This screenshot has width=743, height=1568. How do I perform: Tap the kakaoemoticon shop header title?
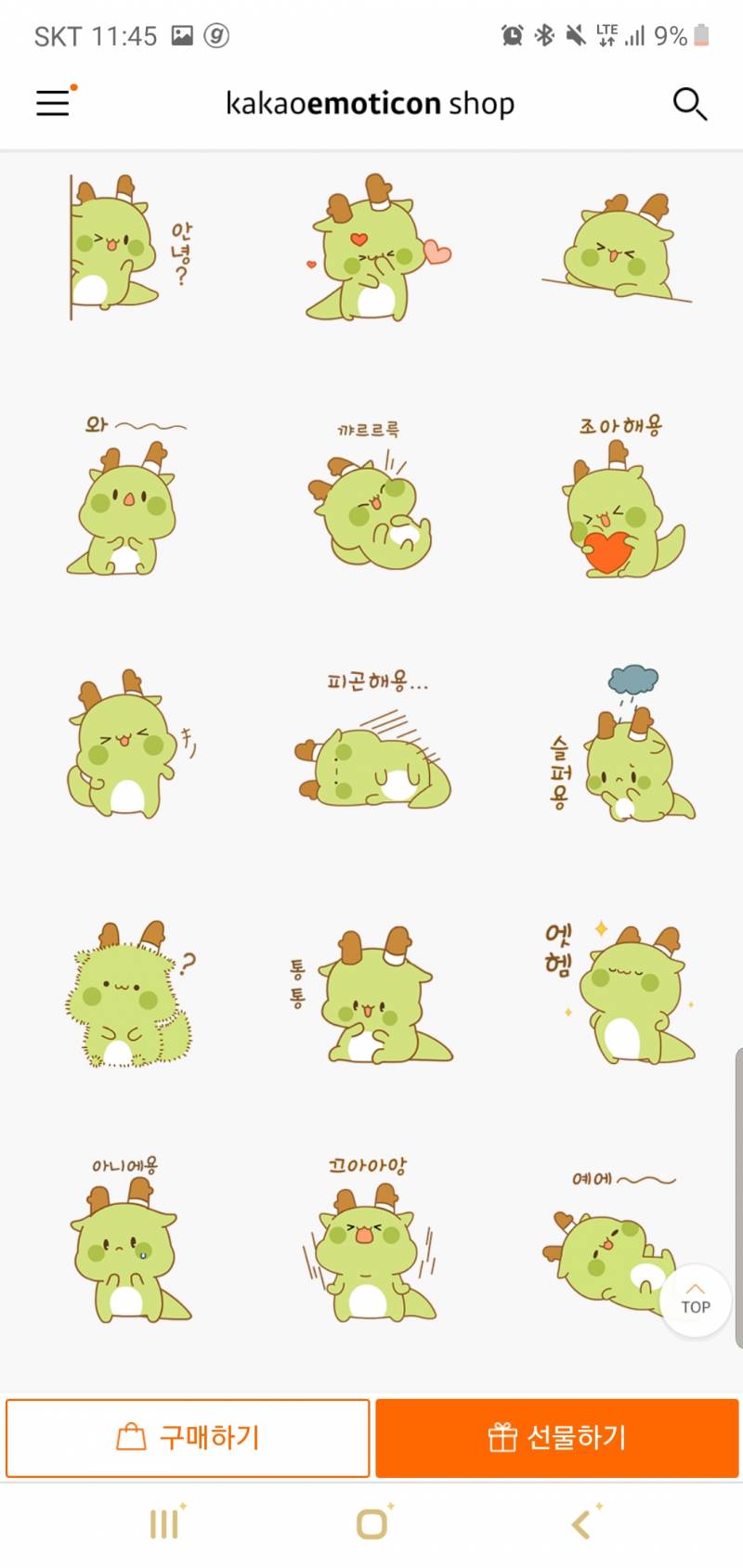click(370, 102)
